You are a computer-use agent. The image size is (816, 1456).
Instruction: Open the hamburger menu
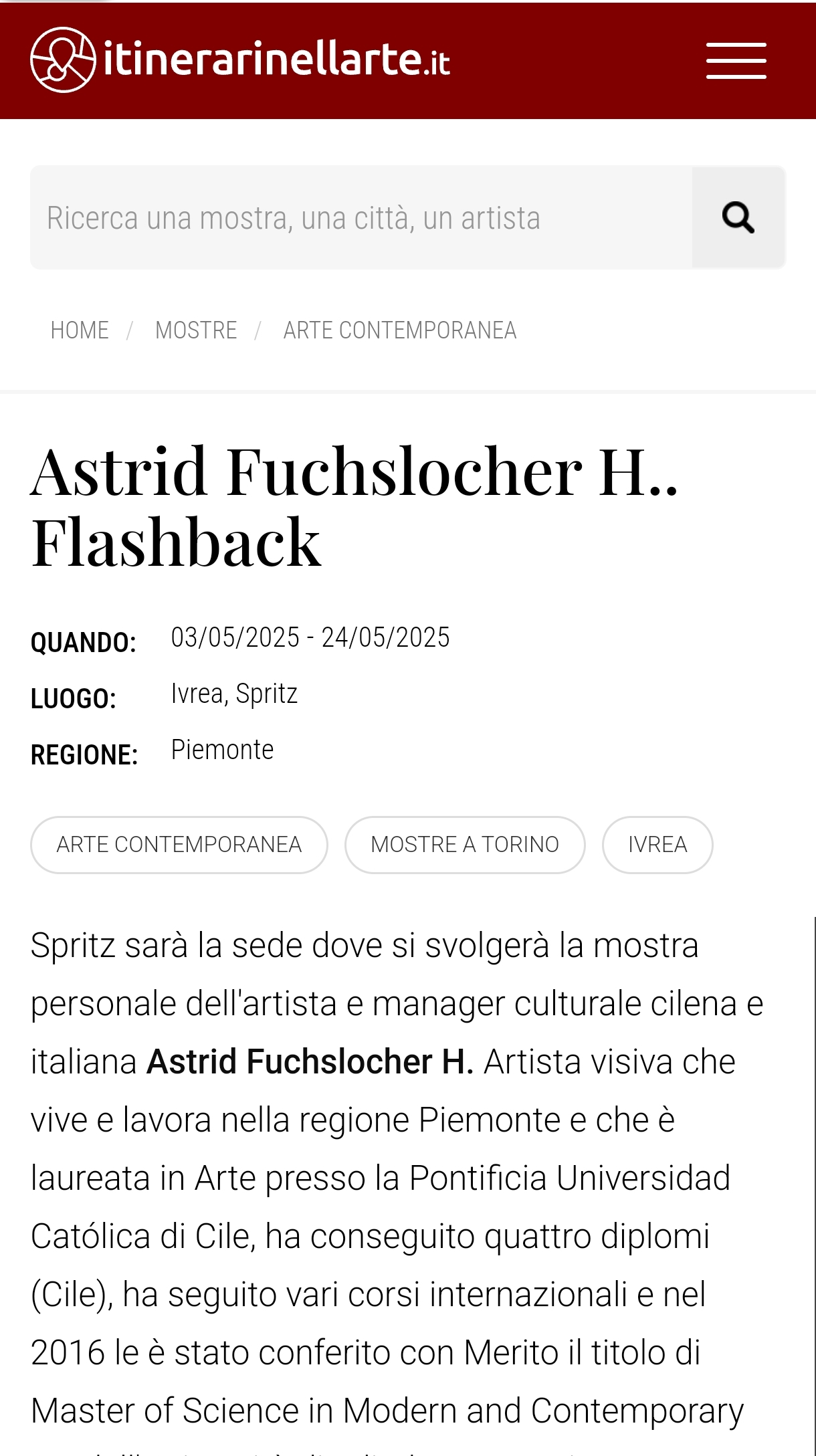736,61
